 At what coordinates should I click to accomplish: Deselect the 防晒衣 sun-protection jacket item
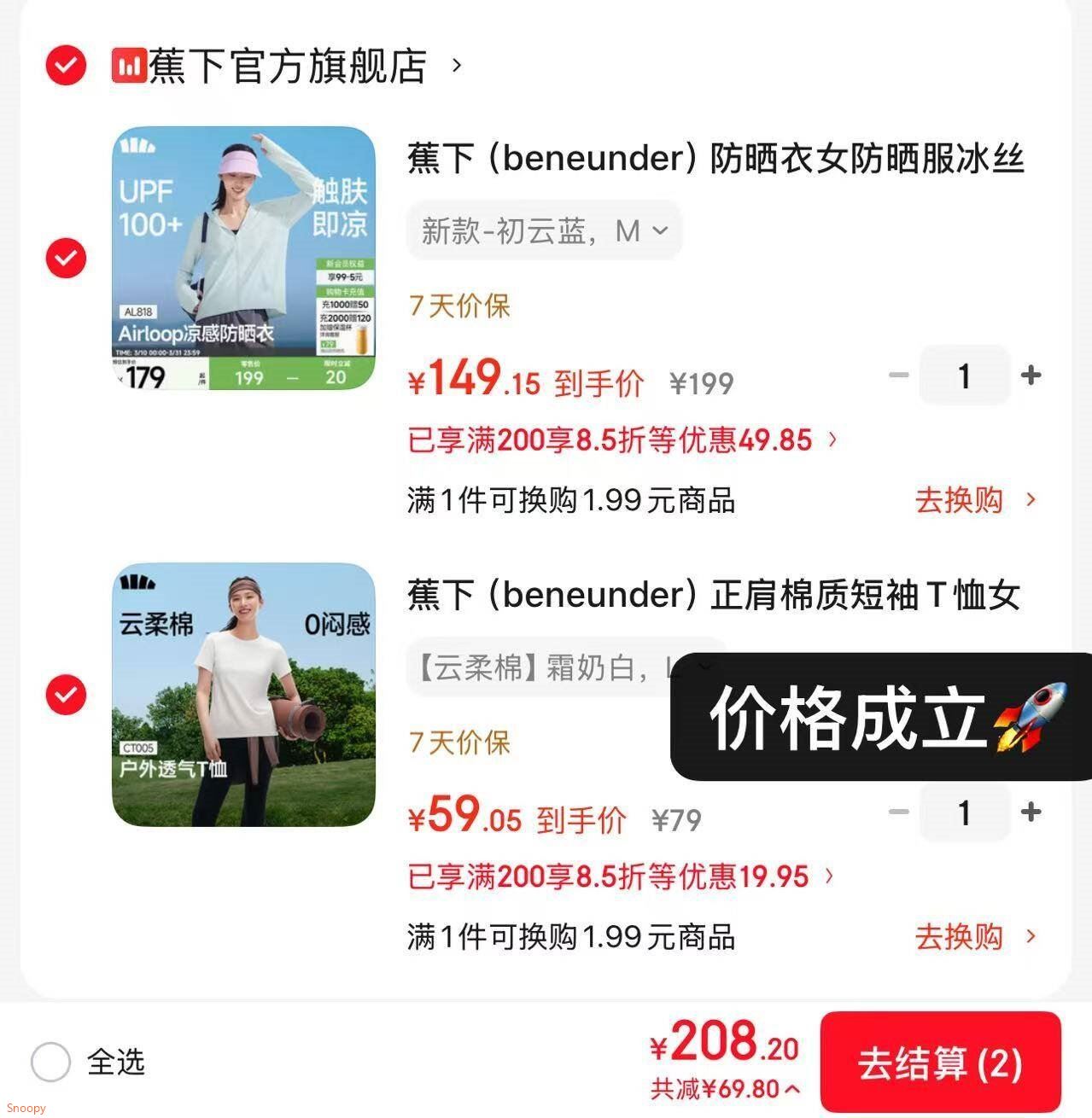[x=66, y=258]
